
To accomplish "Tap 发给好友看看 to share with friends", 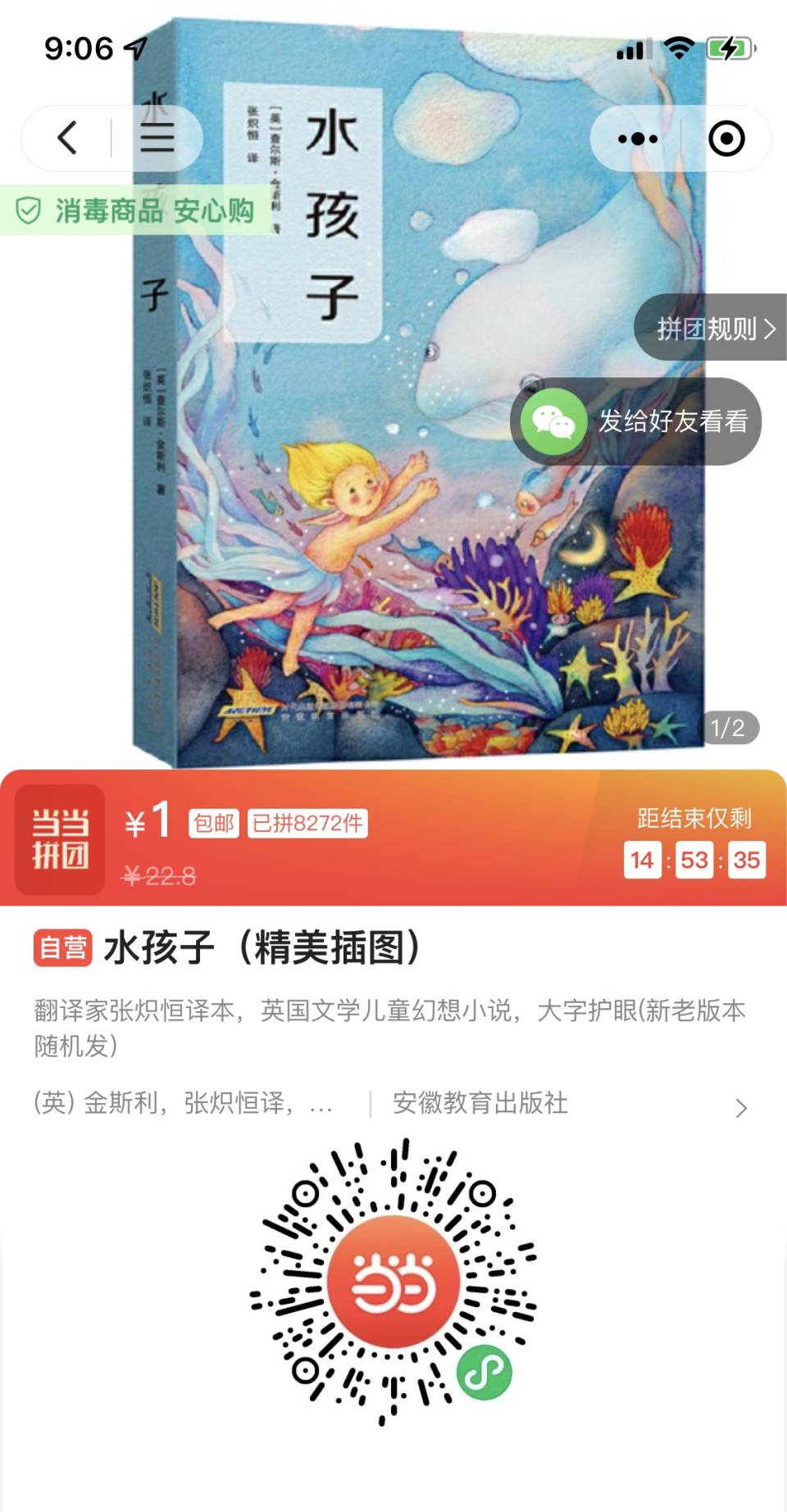I will [x=637, y=422].
